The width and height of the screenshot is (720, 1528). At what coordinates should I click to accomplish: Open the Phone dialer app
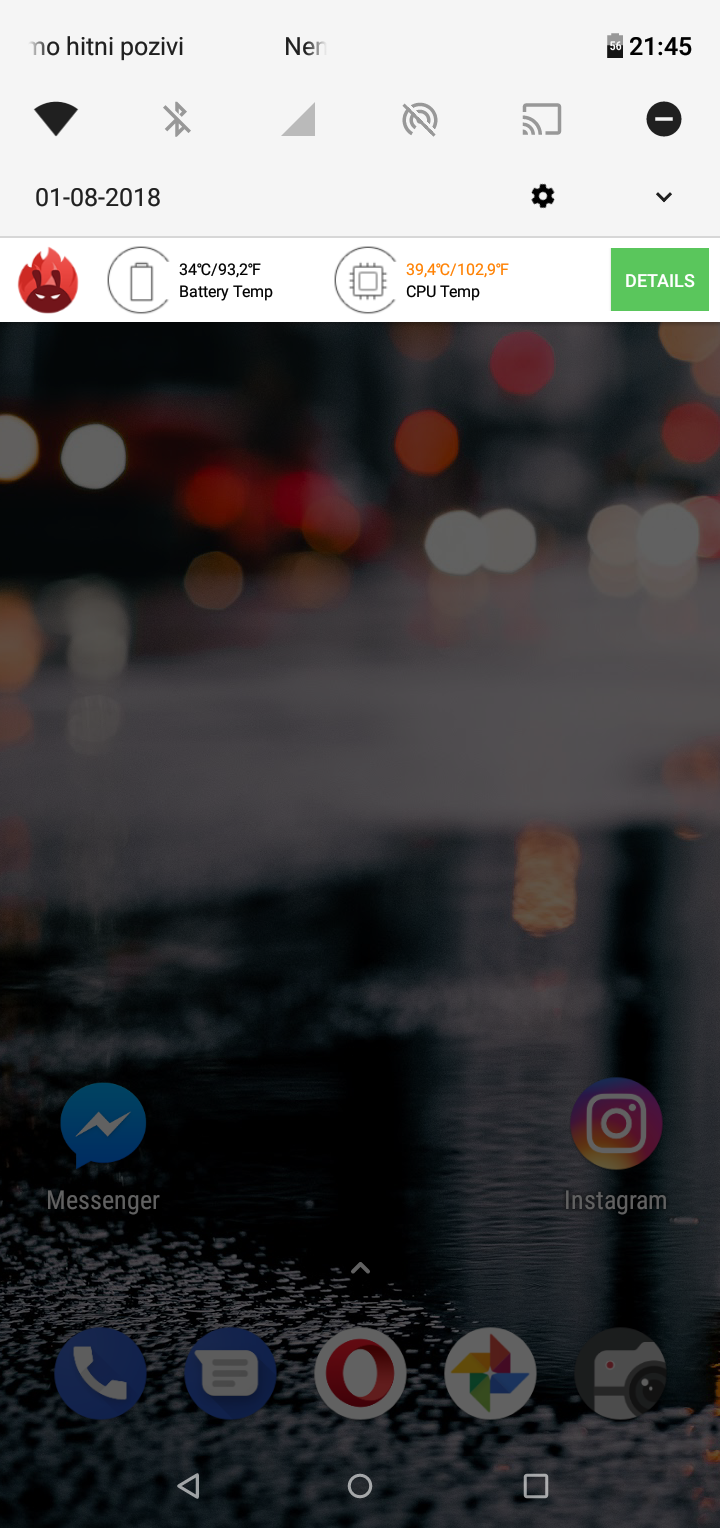[101, 1374]
